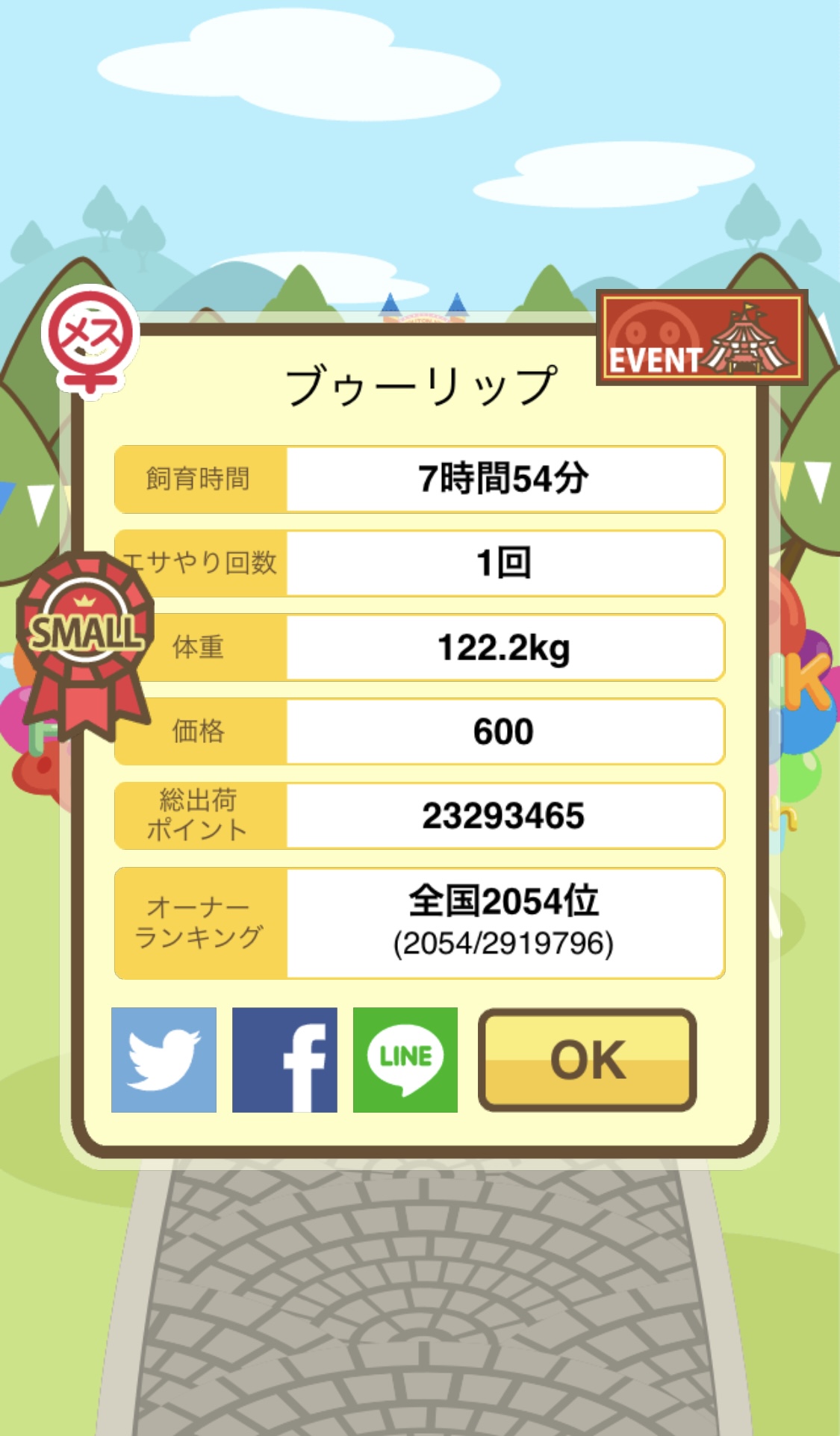Open the EVENT banner
This screenshot has height=1436, width=840.
pos(702,338)
